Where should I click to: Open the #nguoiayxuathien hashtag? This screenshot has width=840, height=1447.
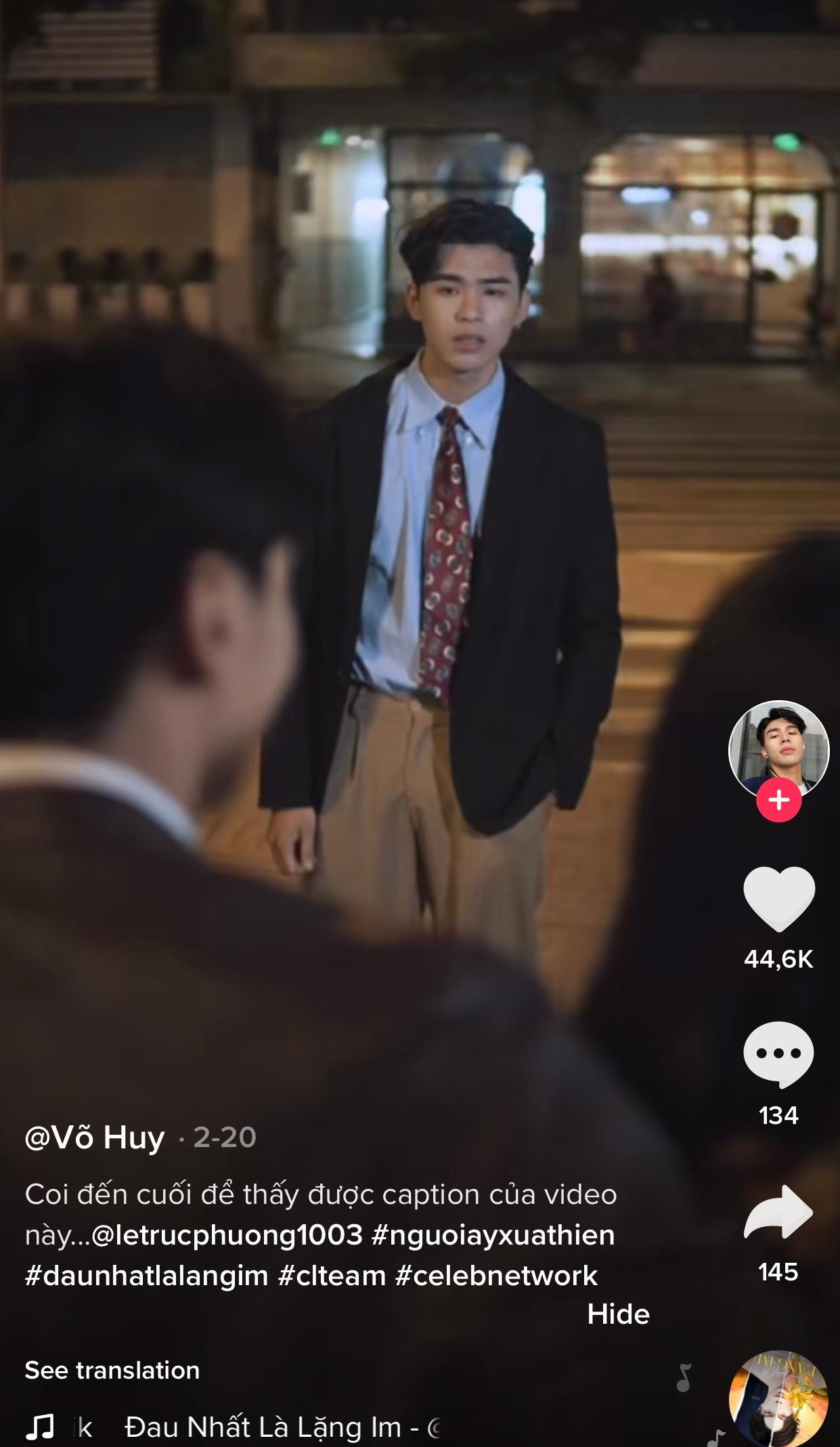(x=493, y=1235)
